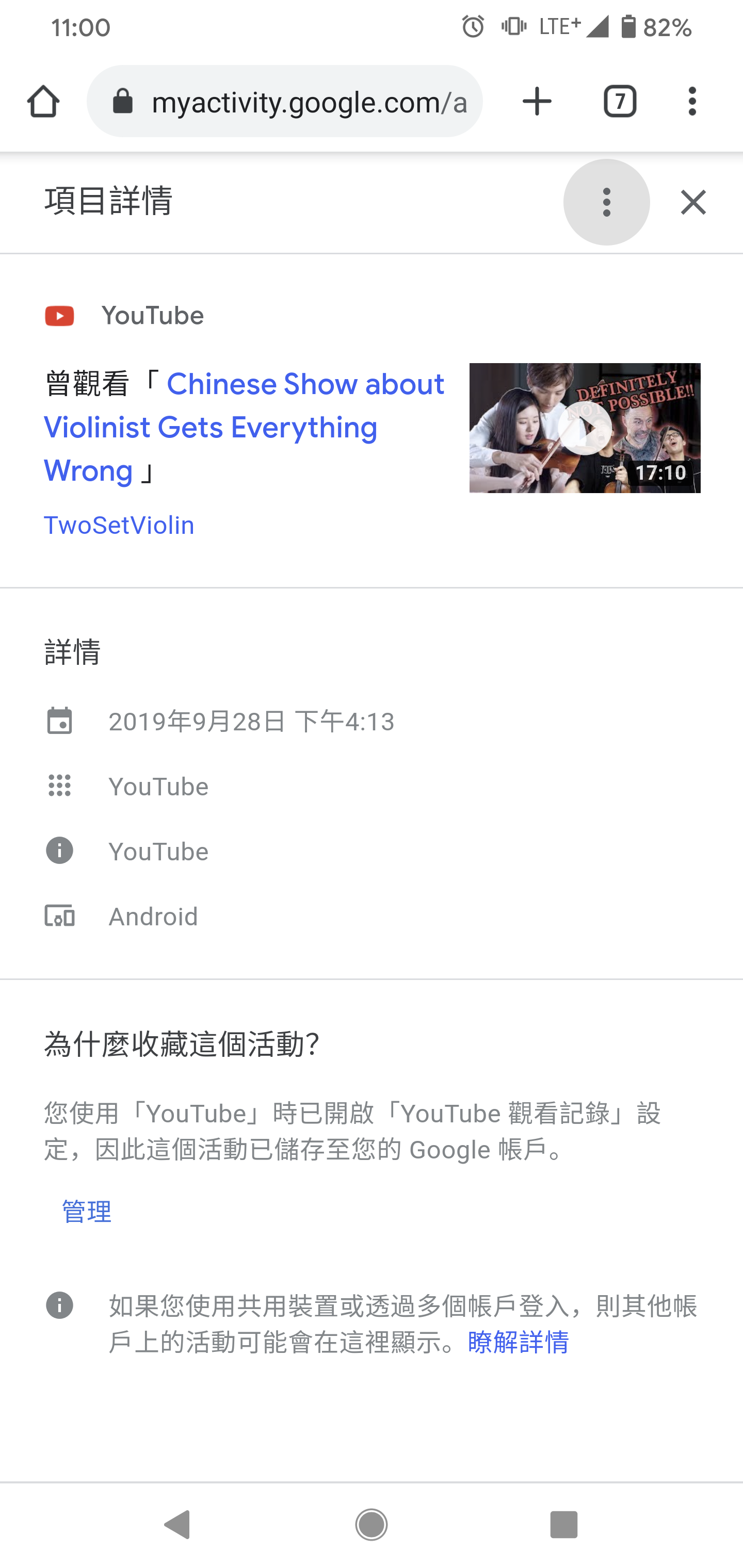
Task: Tap the 管理 link
Action: coord(87,1211)
